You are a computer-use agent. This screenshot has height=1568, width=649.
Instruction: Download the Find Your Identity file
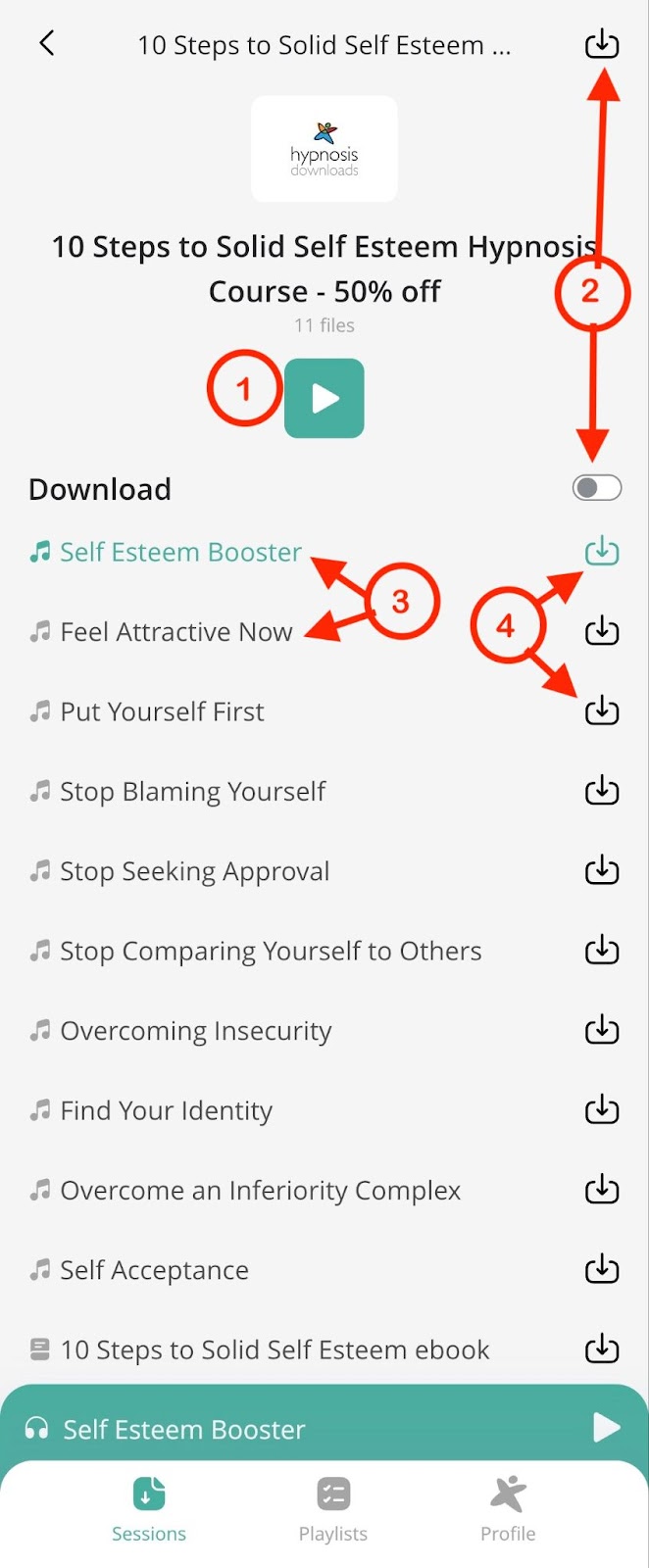(602, 1110)
